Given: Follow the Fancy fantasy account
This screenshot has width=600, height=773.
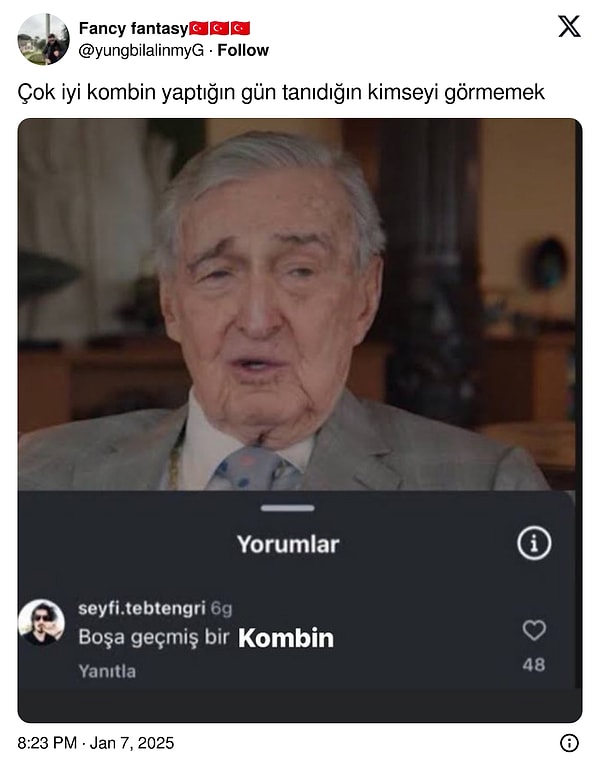Looking at the screenshot, I should (x=243, y=50).
